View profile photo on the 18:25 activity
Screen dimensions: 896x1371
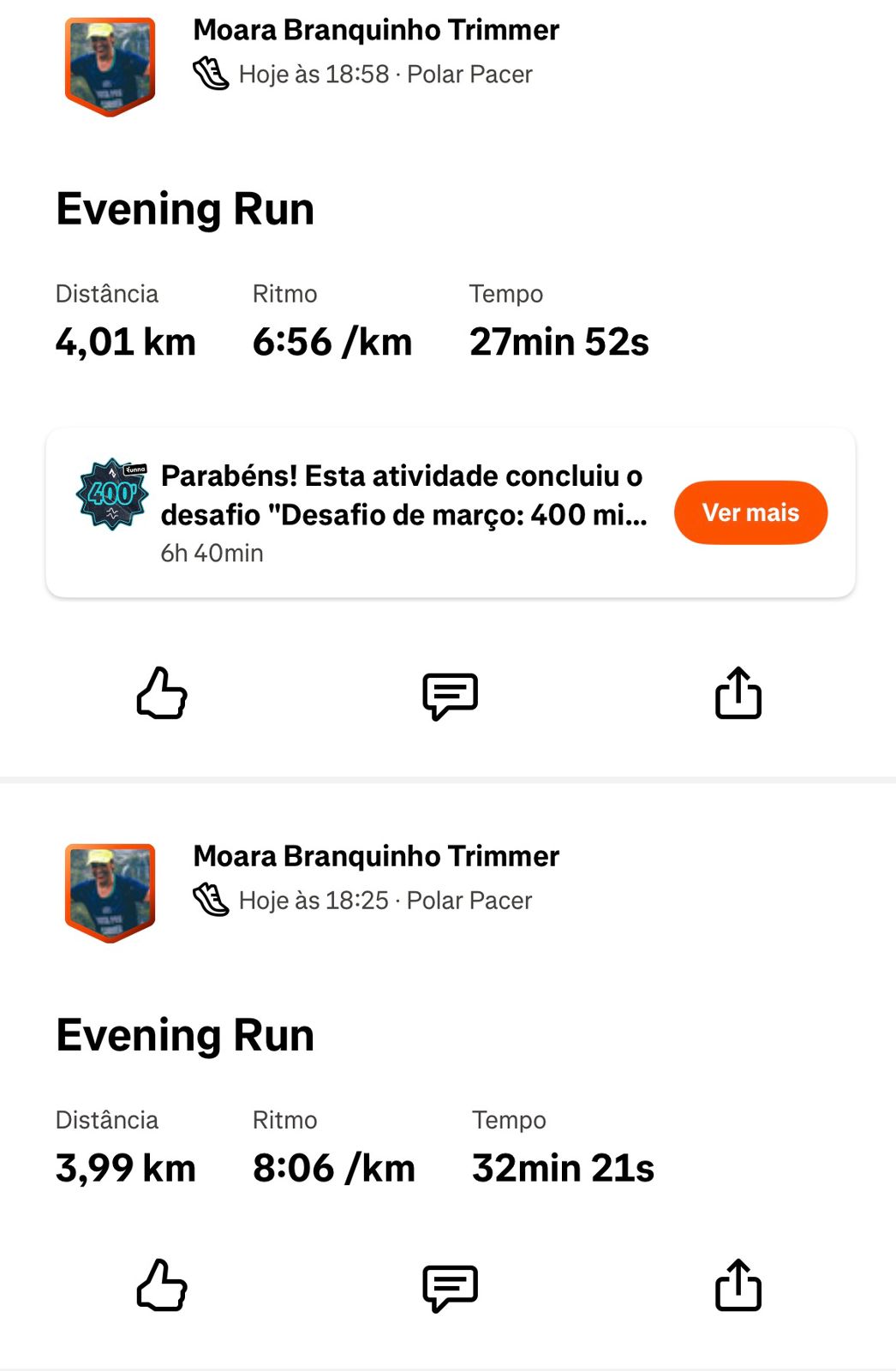point(111,892)
